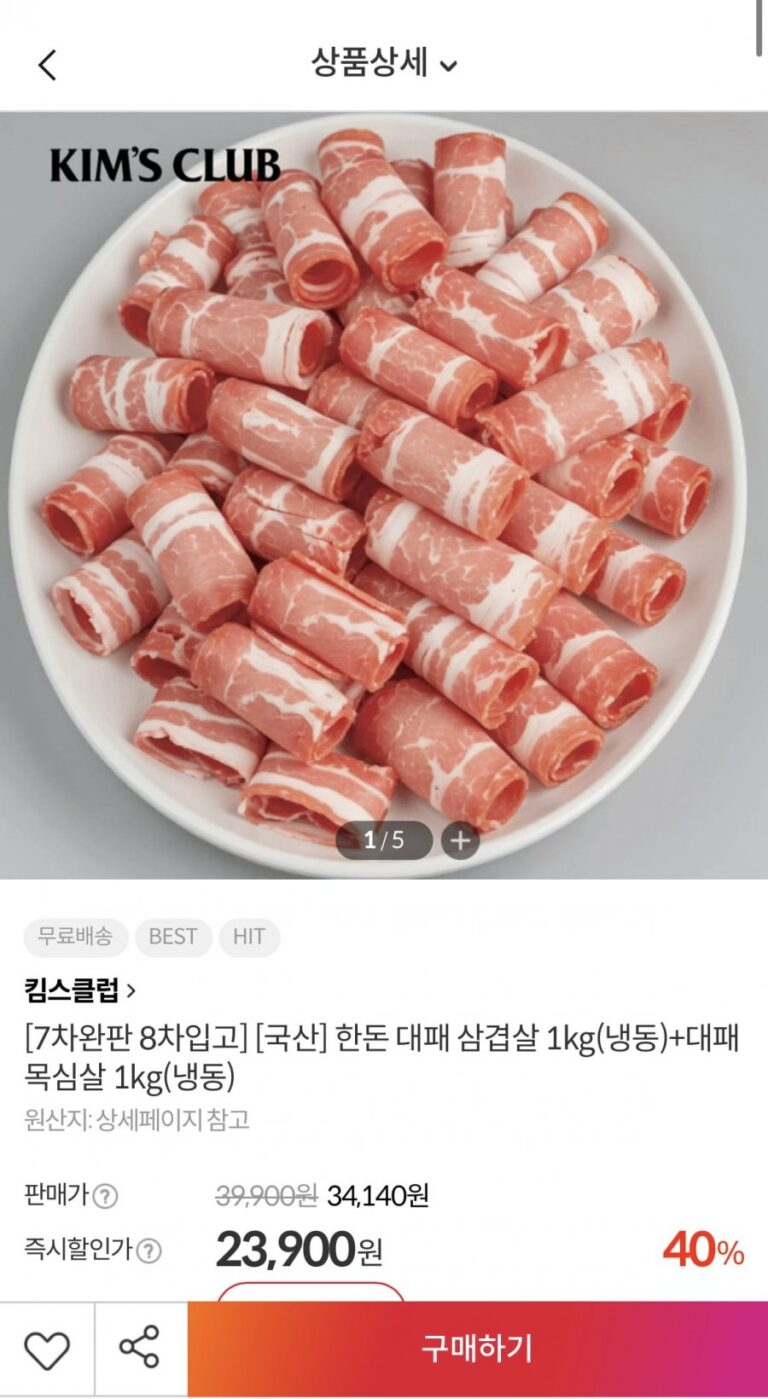The width and height of the screenshot is (768, 1399).
Task: Share this product
Action: tap(140, 1348)
